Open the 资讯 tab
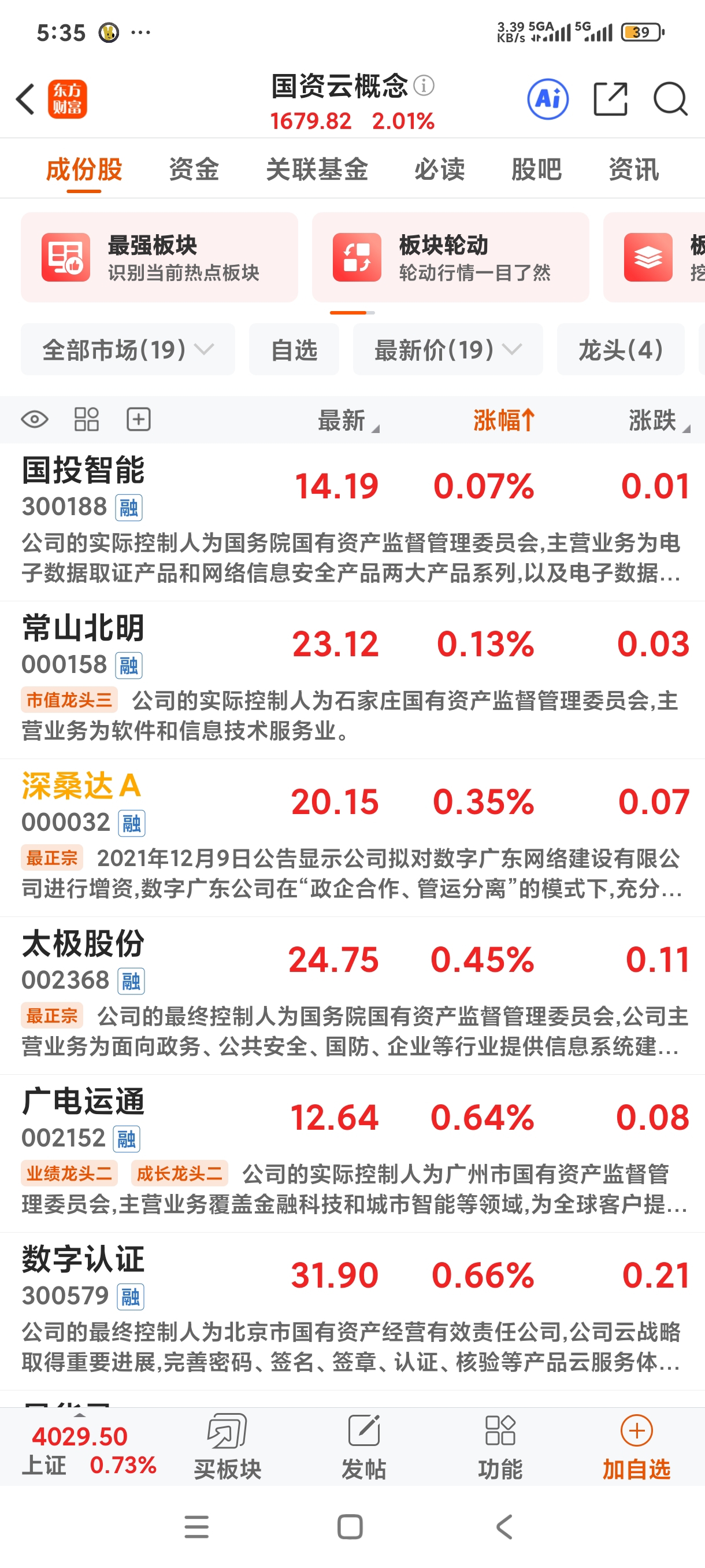This screenshot has width=705, height=1568. pyautogui.click(x=633, y=169)
